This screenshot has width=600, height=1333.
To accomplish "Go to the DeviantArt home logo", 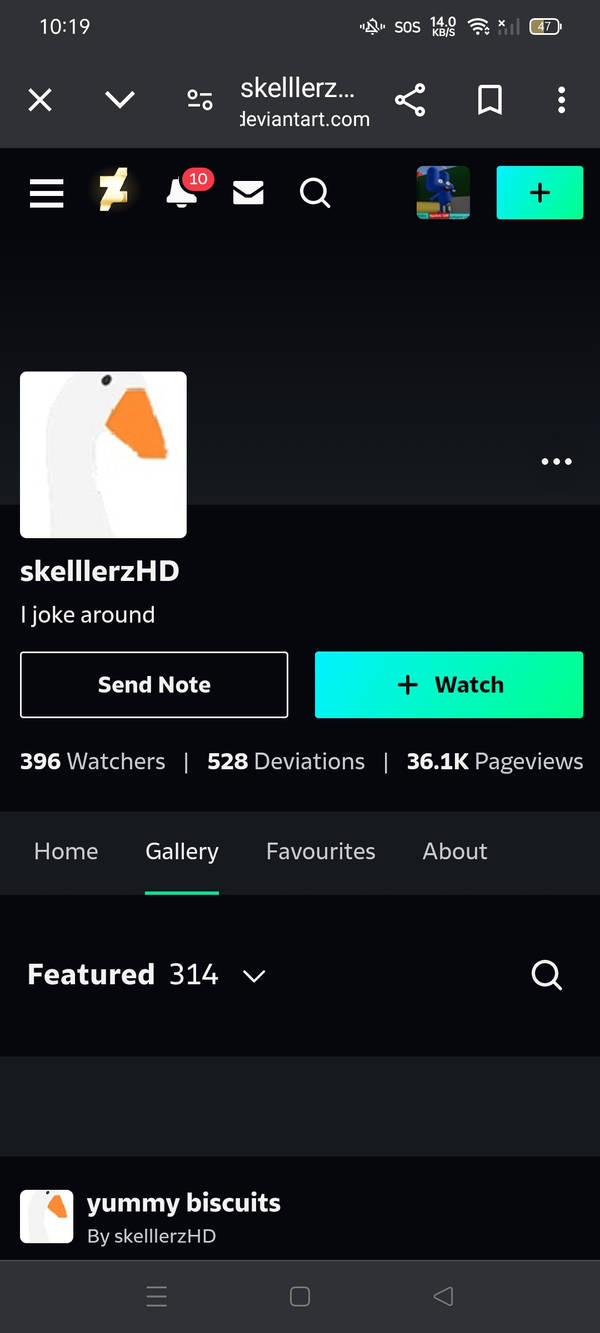I will 113,191.
